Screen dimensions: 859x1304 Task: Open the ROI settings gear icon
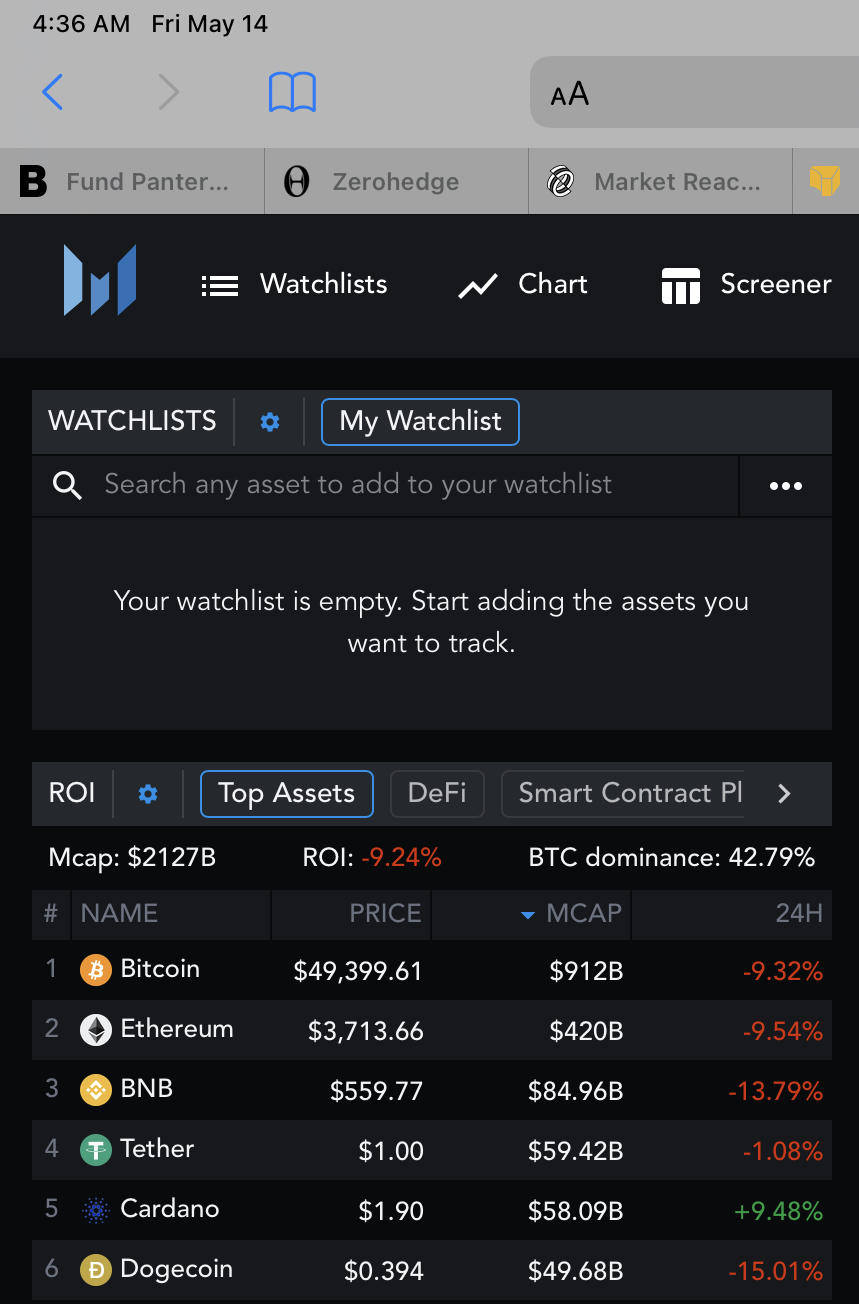pyautogui.click(x=148, y=794)
